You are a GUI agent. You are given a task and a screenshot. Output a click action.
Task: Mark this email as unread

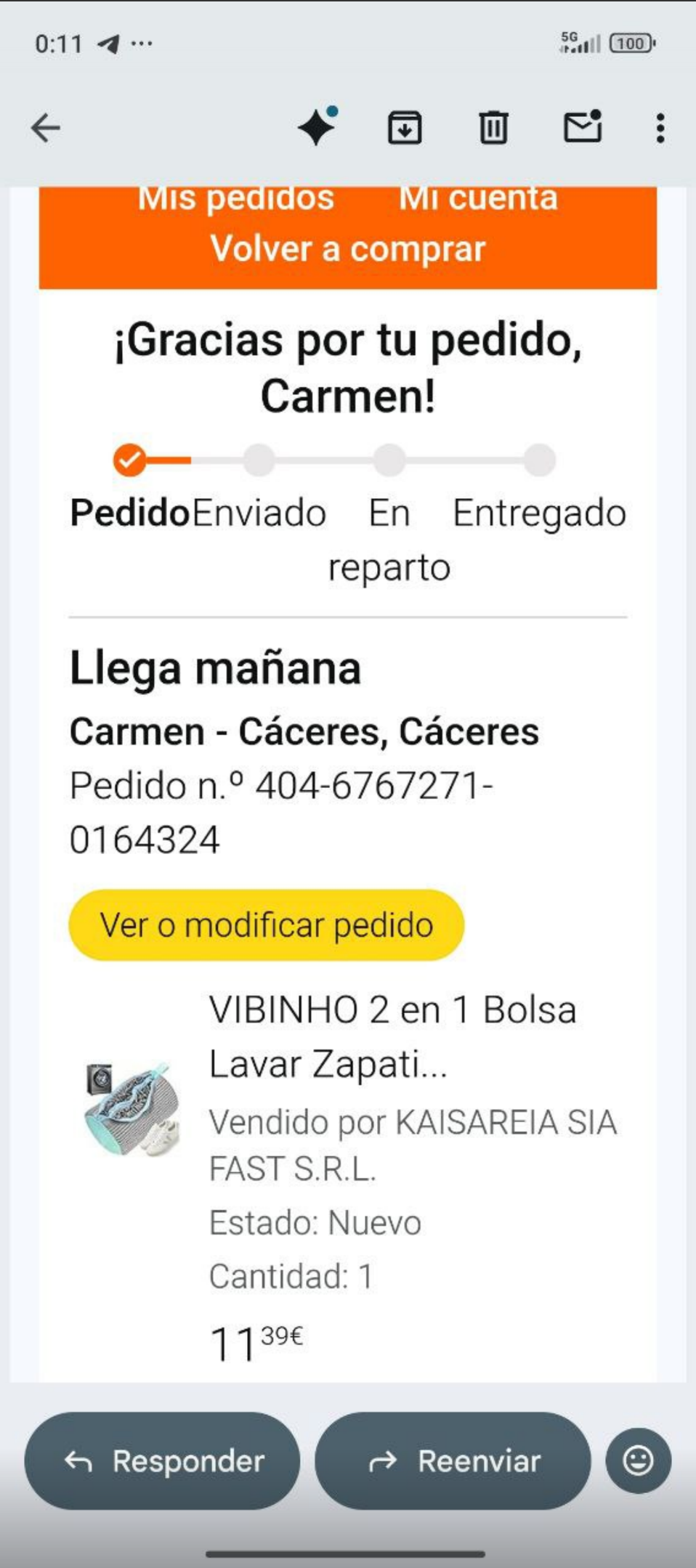(583, 128)
